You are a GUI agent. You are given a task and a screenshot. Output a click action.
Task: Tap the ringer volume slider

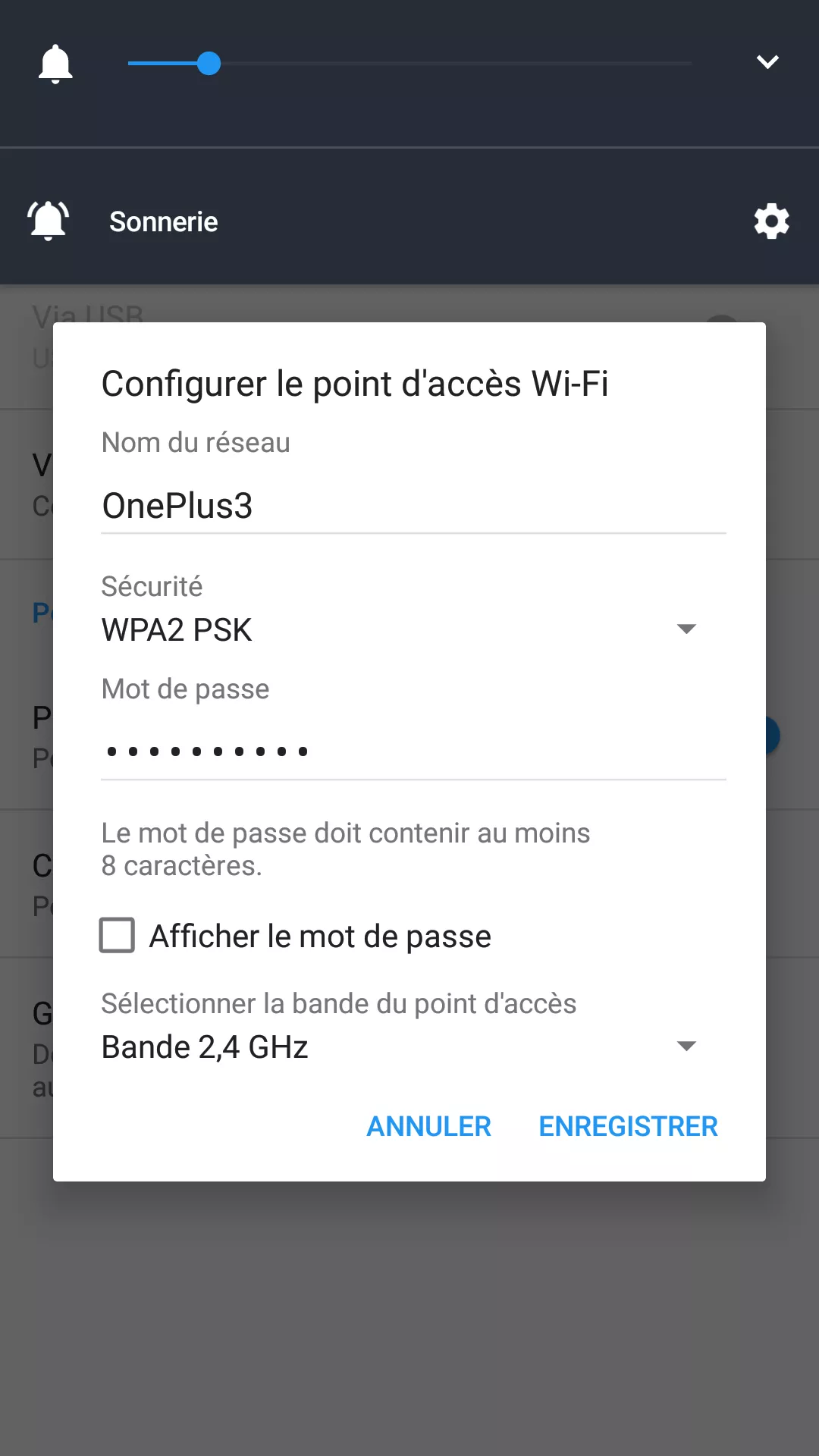click(409, 64)
